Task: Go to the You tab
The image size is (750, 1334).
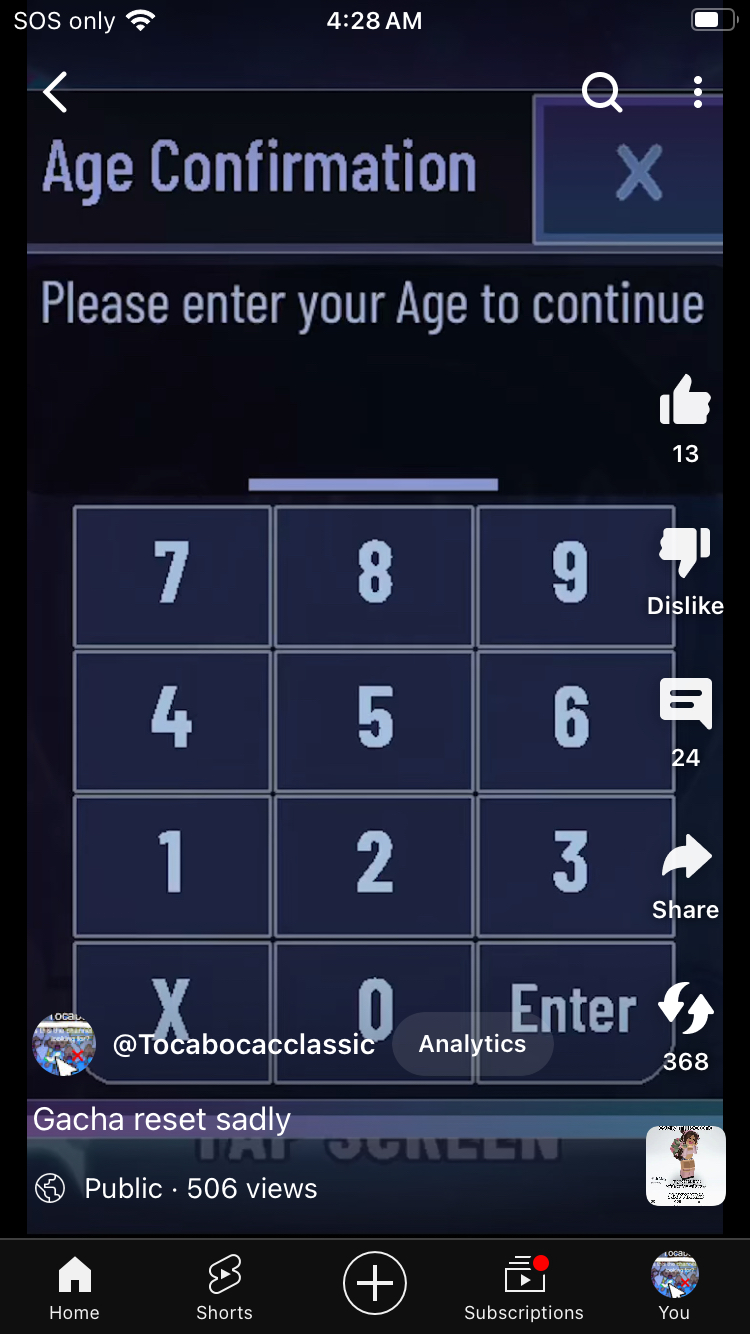Action: point(674,1288)
